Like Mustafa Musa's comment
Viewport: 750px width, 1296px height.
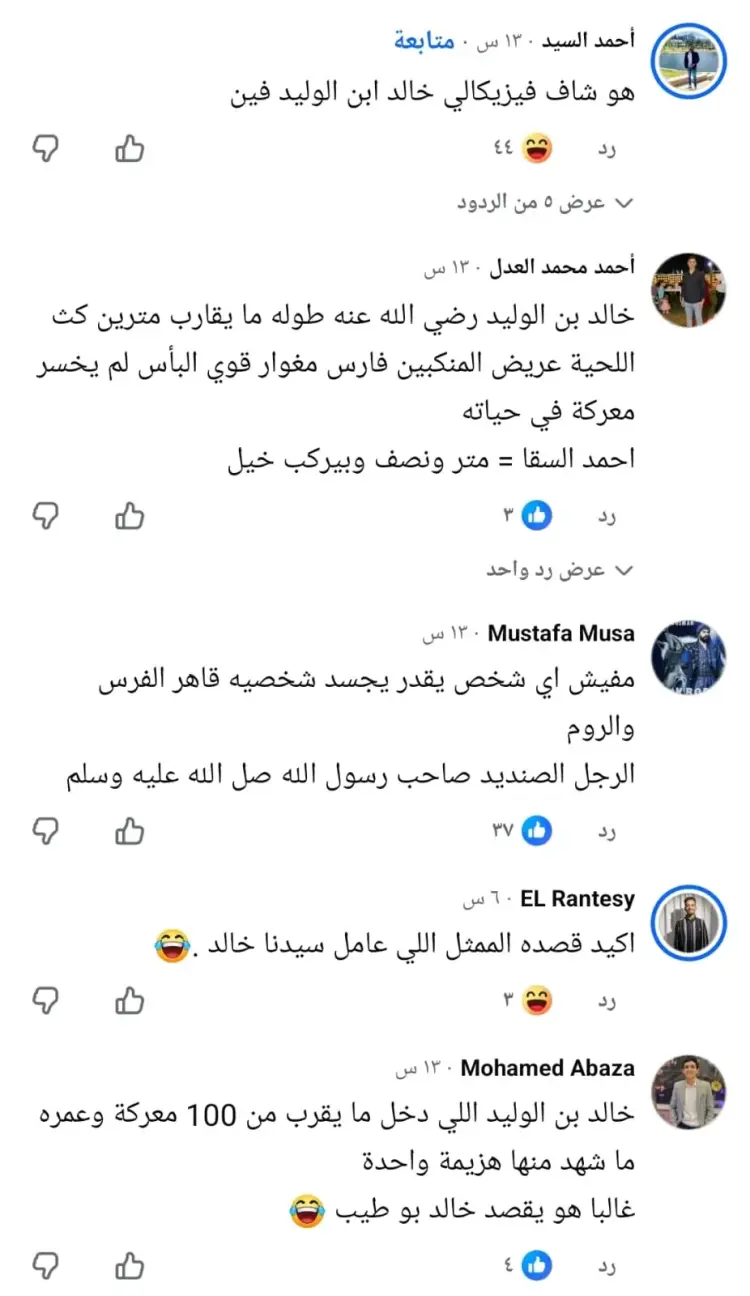coord(129,830)
